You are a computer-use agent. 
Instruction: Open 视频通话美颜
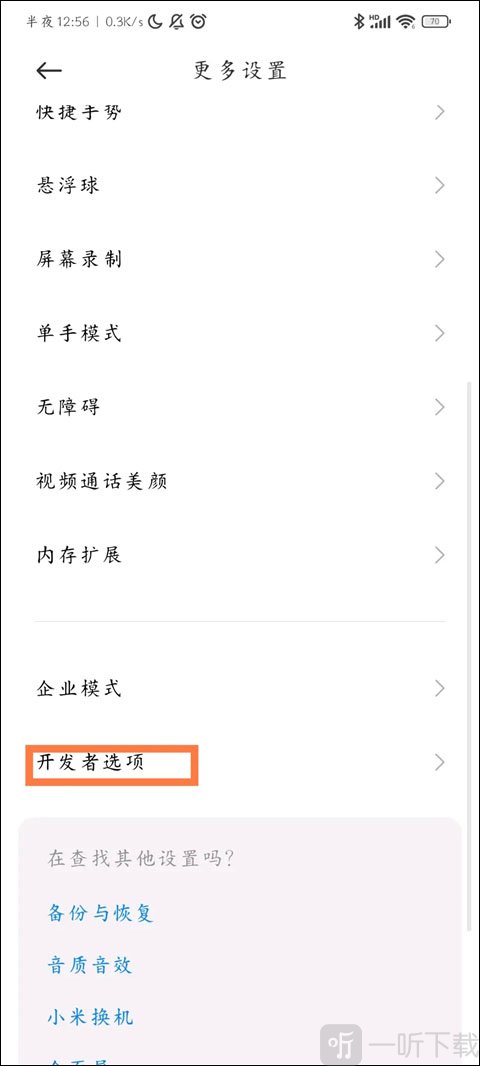click(240, 481)
